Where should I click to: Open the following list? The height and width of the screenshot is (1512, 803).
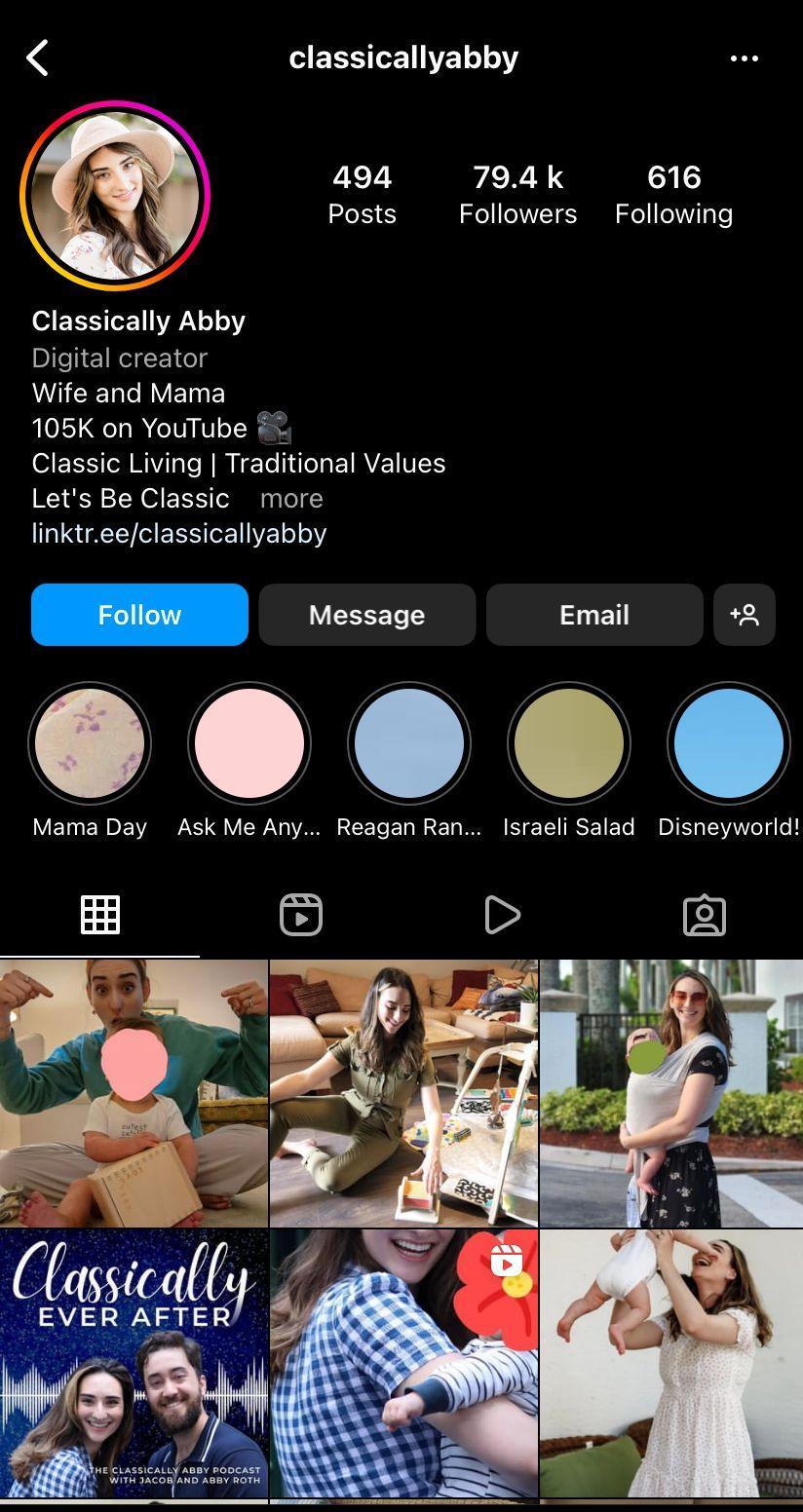(x=673, y=194)
